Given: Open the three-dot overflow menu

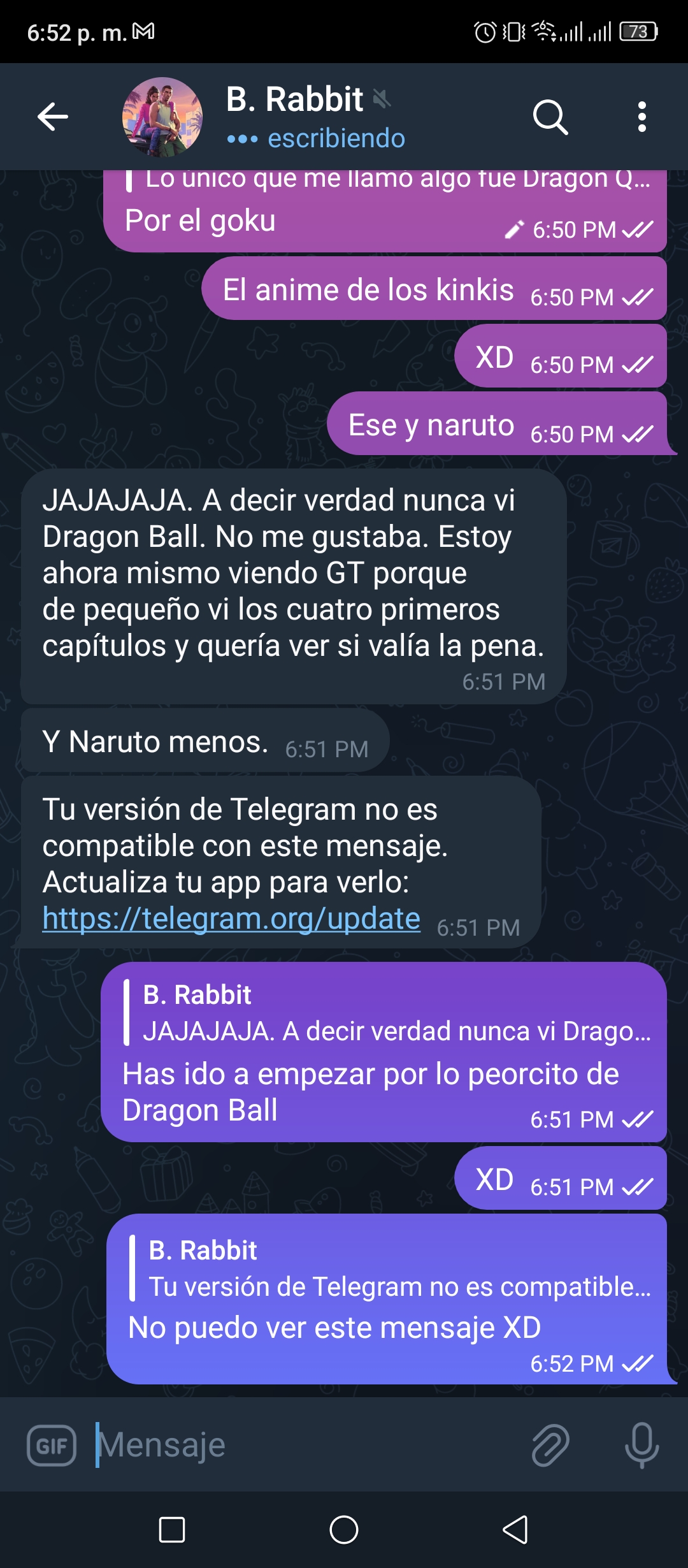Looking at the screenshot, I should (642, 117).
